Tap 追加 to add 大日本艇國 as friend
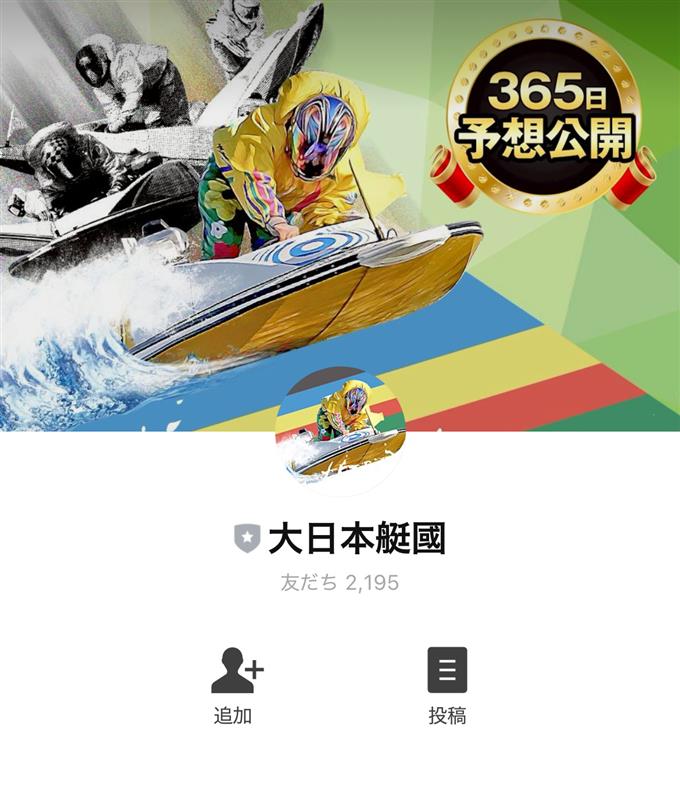This screenshot has height=800, width=680. [x=236, y=683]
